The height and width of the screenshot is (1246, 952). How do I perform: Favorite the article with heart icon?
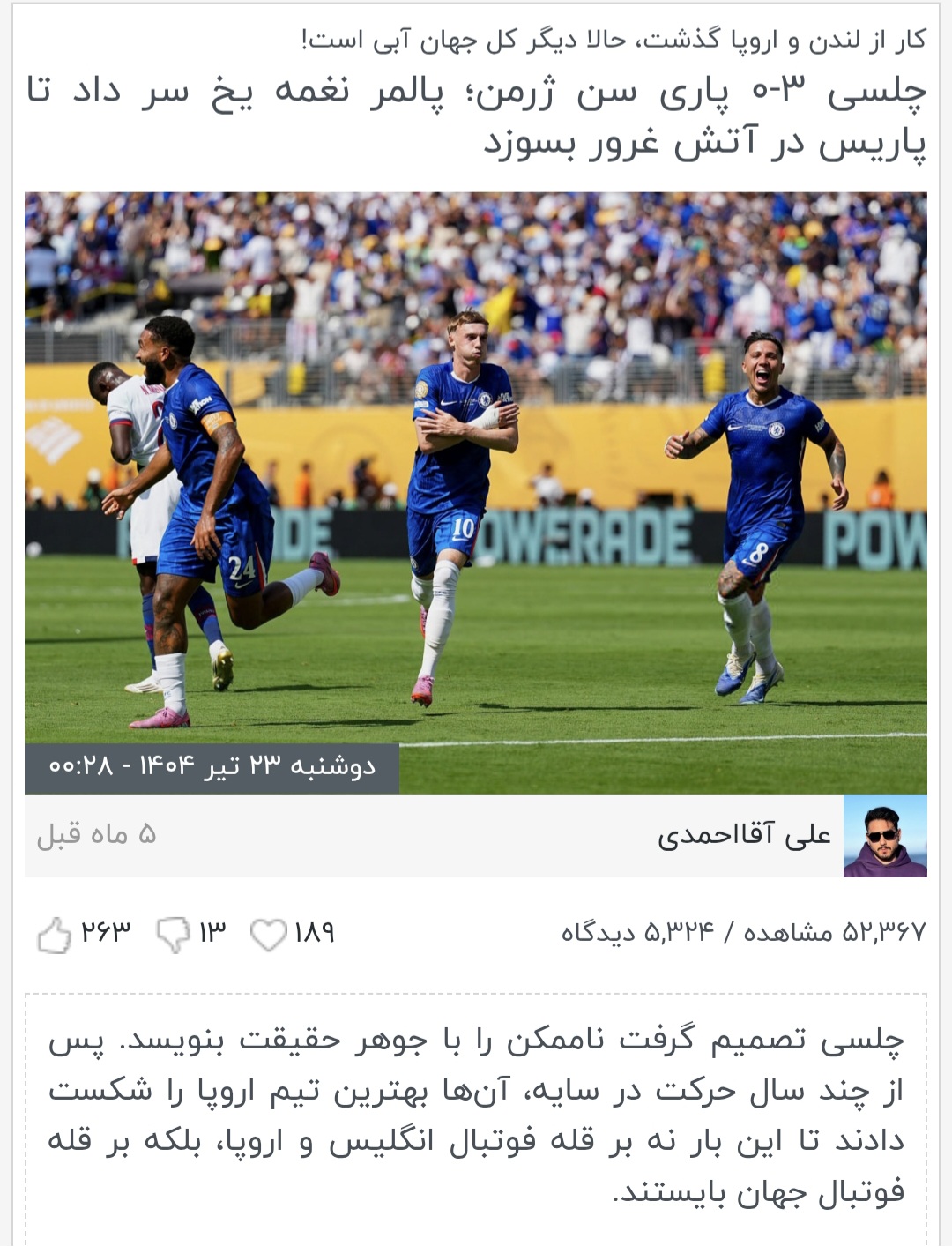pyautogui.click(x=269, y=935)
